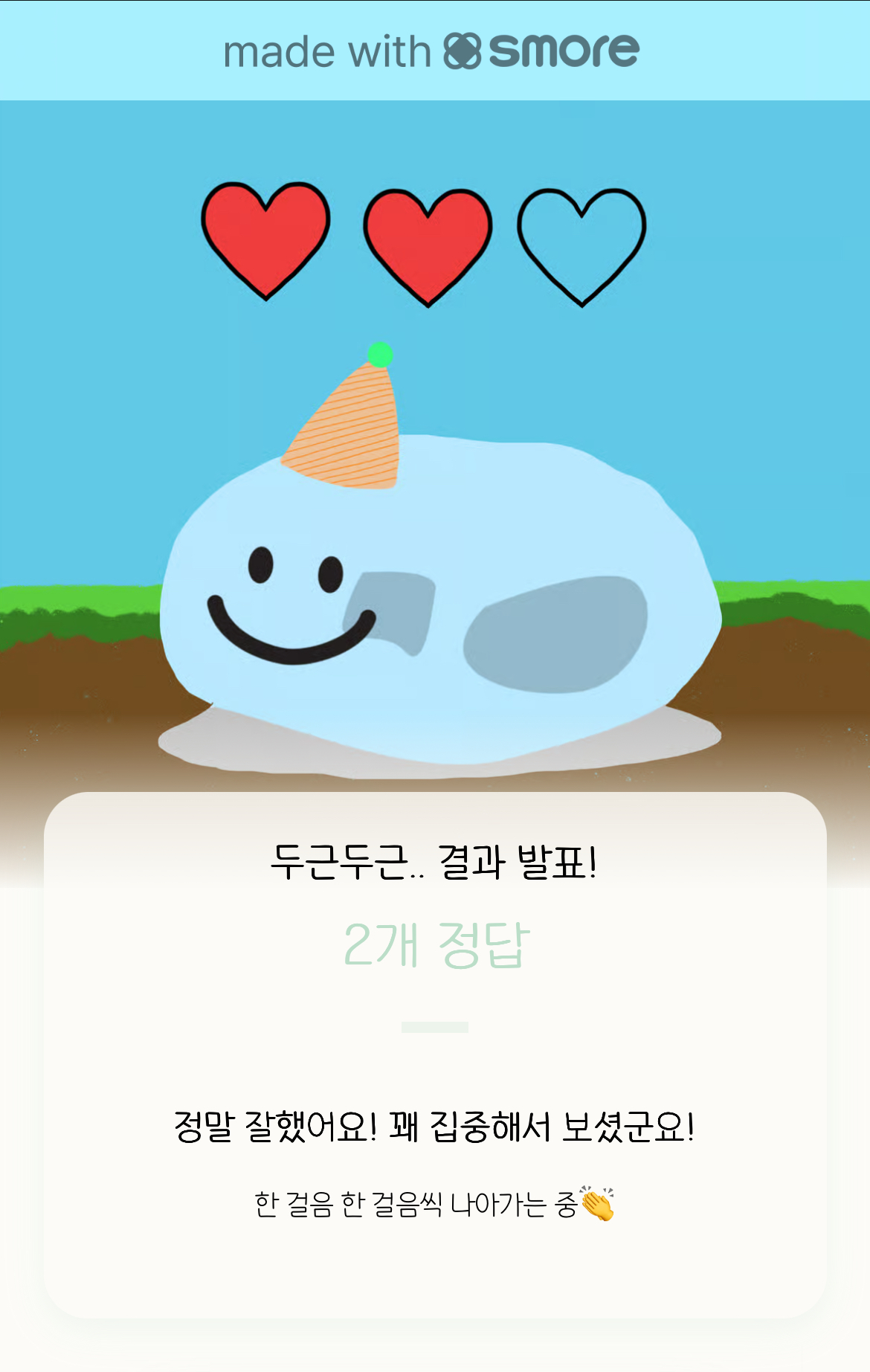This screenshot has height=1372, width=870.
Task: Open the 'made with smore' banner
Action: [432, 51]
